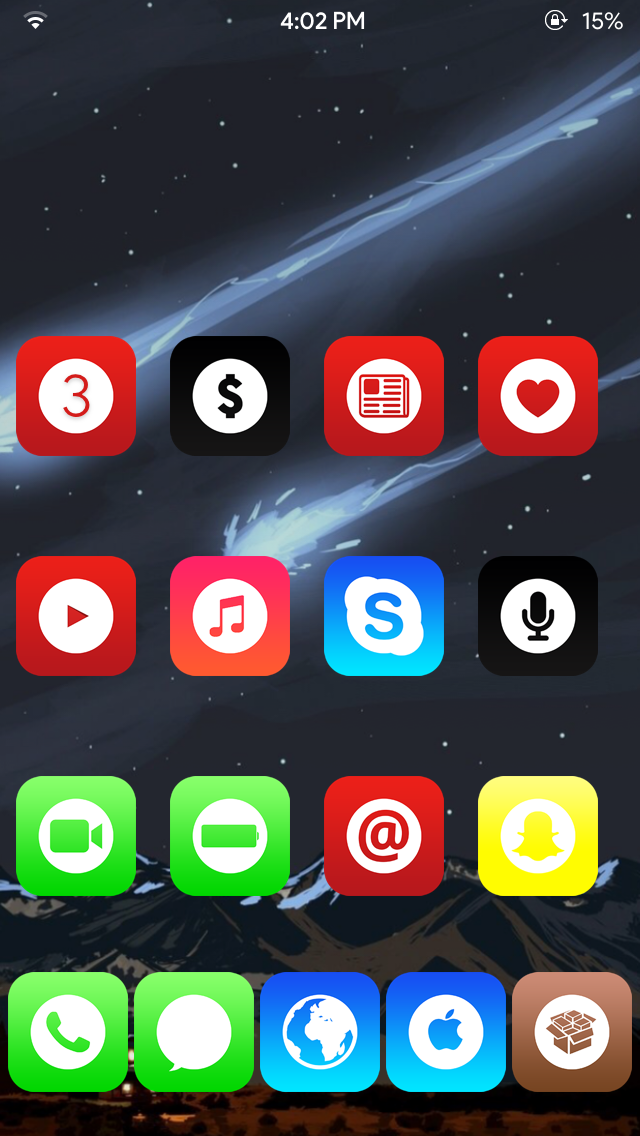640x1136 pixels.
Task: Open the red heart Health app
Action: click(x=538, y=396)
